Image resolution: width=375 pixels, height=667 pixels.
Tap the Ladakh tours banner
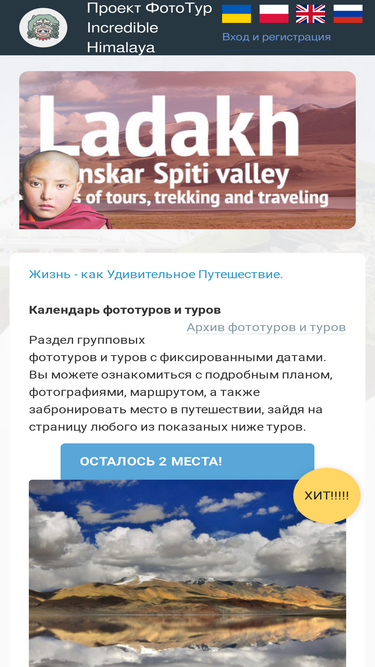188,150
